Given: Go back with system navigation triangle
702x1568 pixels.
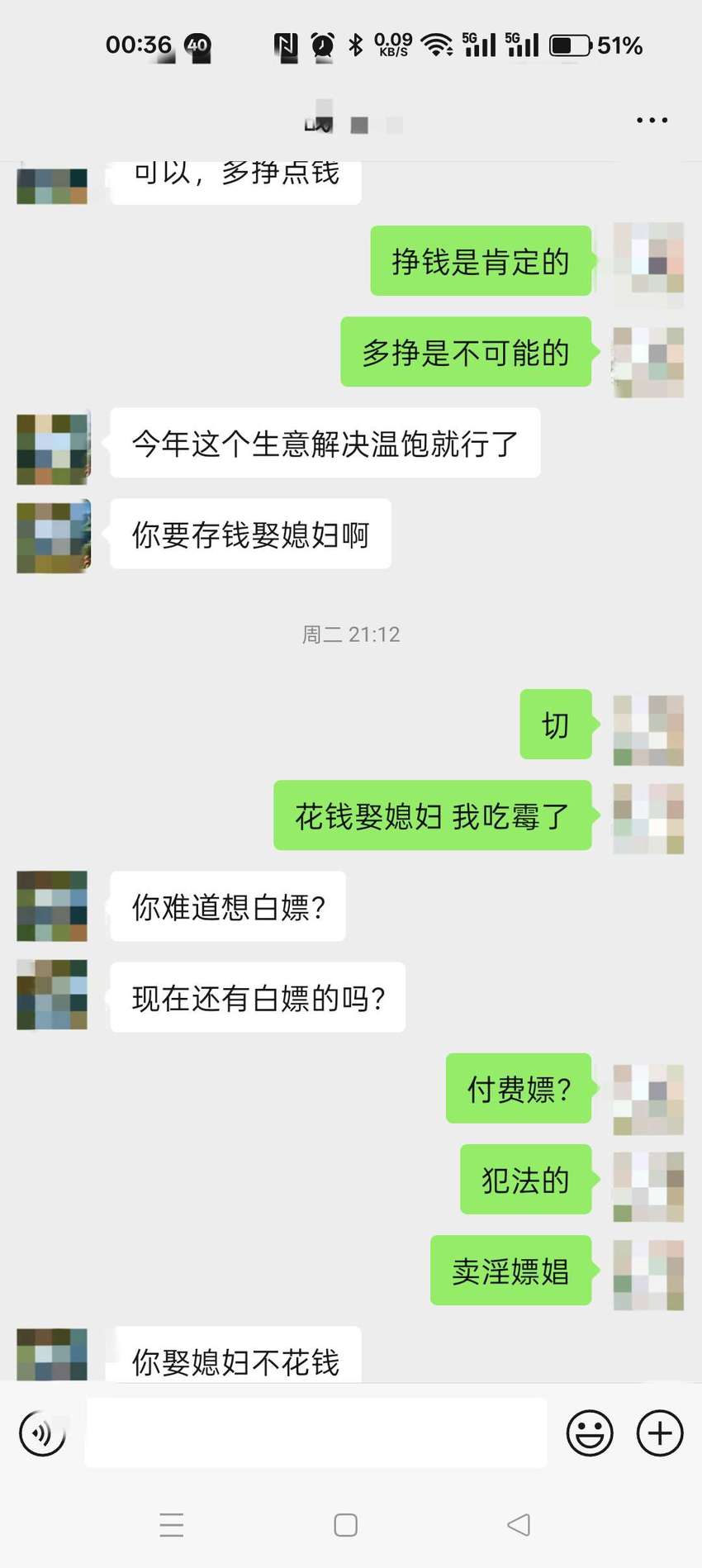Looking at the screenshot, I should click(x=519, y=1524).
